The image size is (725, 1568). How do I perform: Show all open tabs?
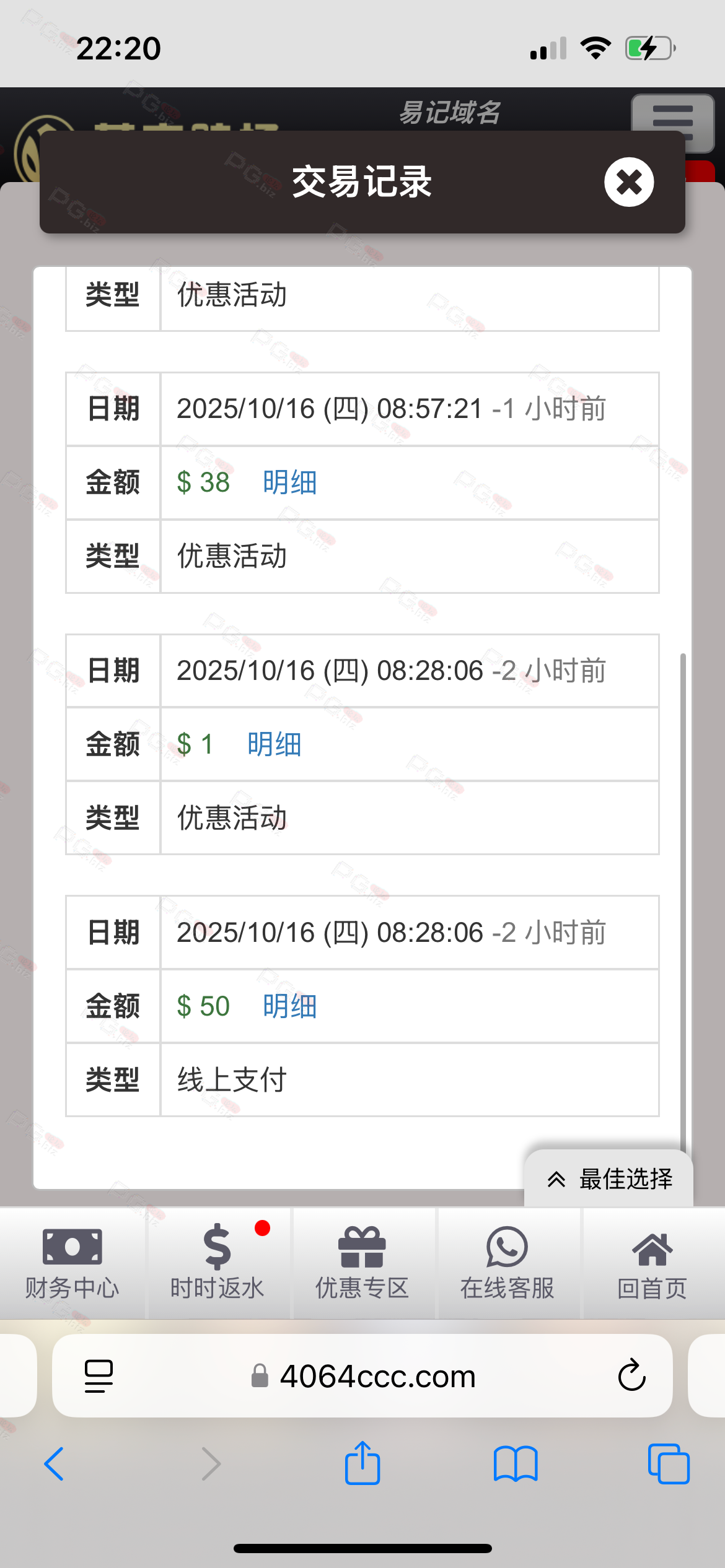(x=668, y=1464)
